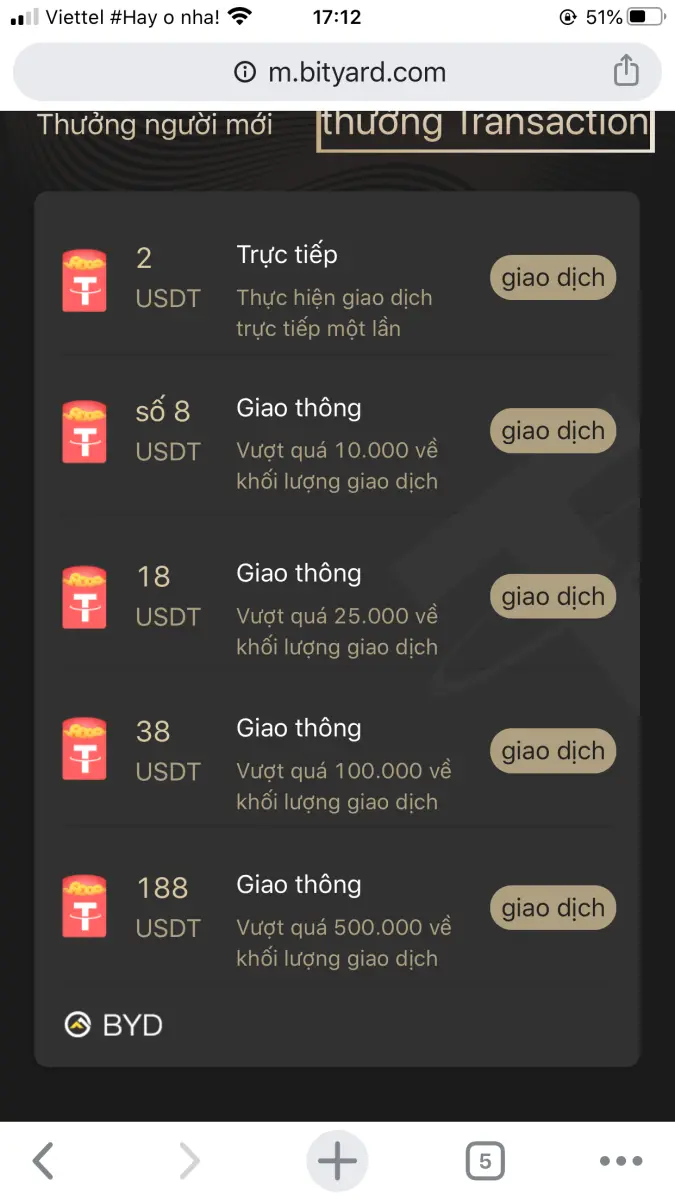The image size is (675, 1200).
Task: Tap giao dịch for the 18 USDT reward
Action: (x=553, y=596)
